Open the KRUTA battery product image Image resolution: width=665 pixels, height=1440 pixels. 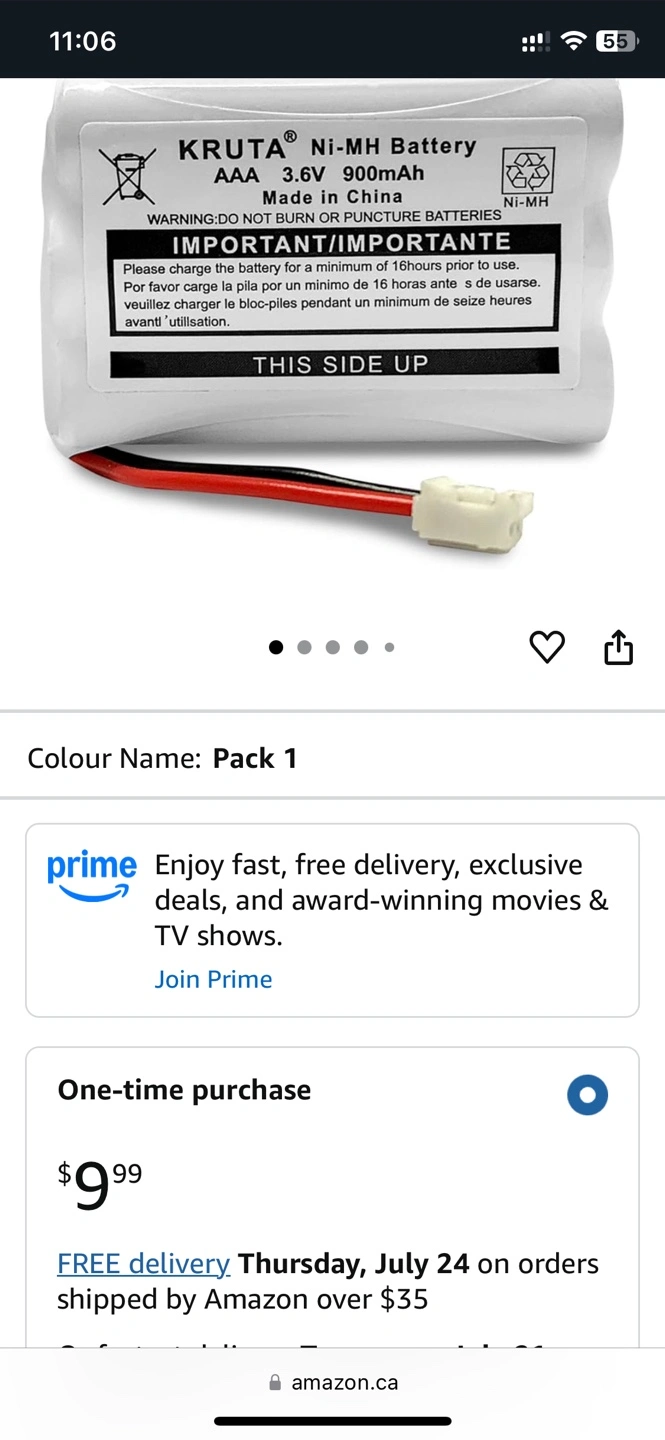(330, 320)
